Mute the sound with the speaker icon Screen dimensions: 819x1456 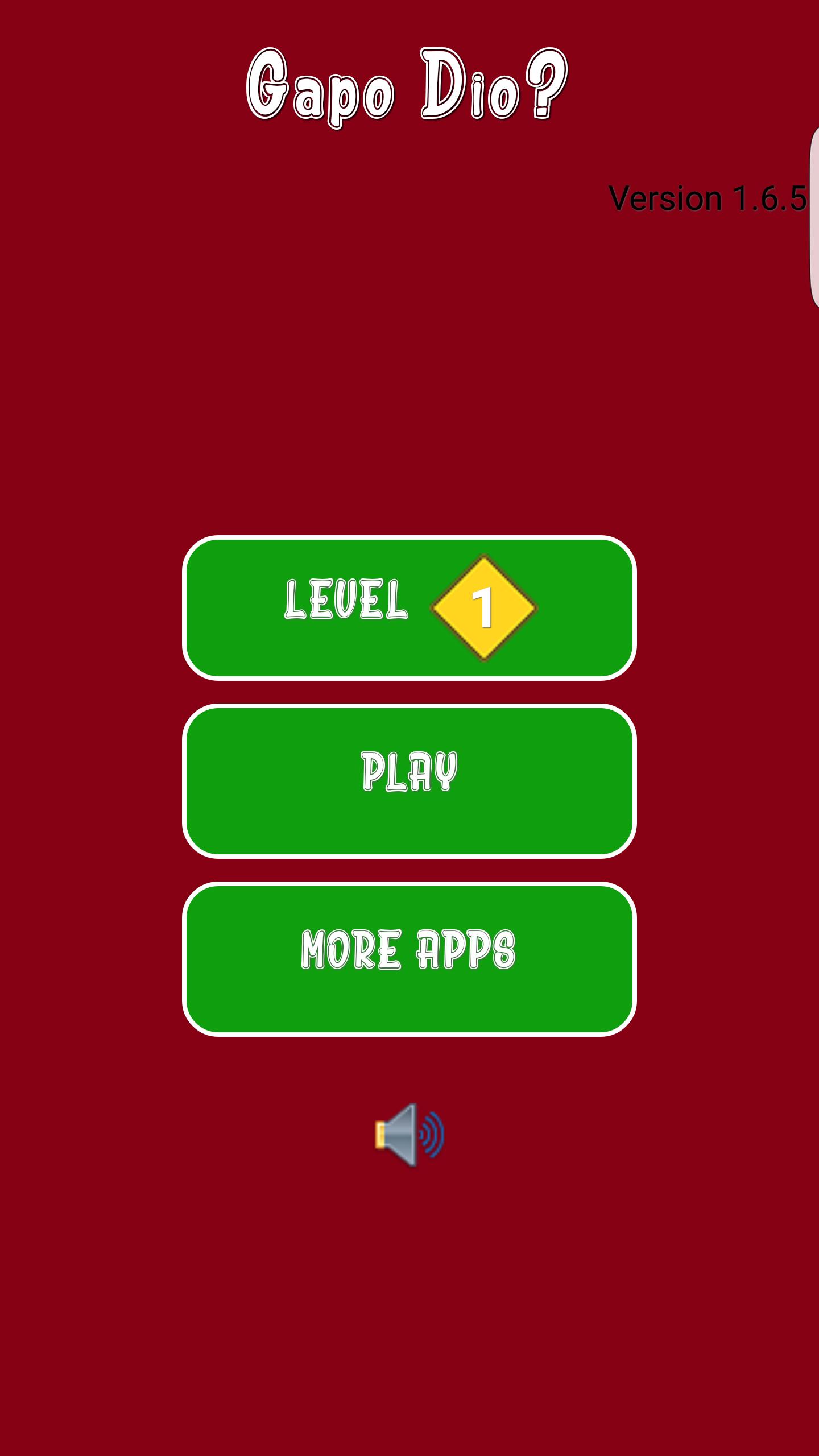(409, 1135)
